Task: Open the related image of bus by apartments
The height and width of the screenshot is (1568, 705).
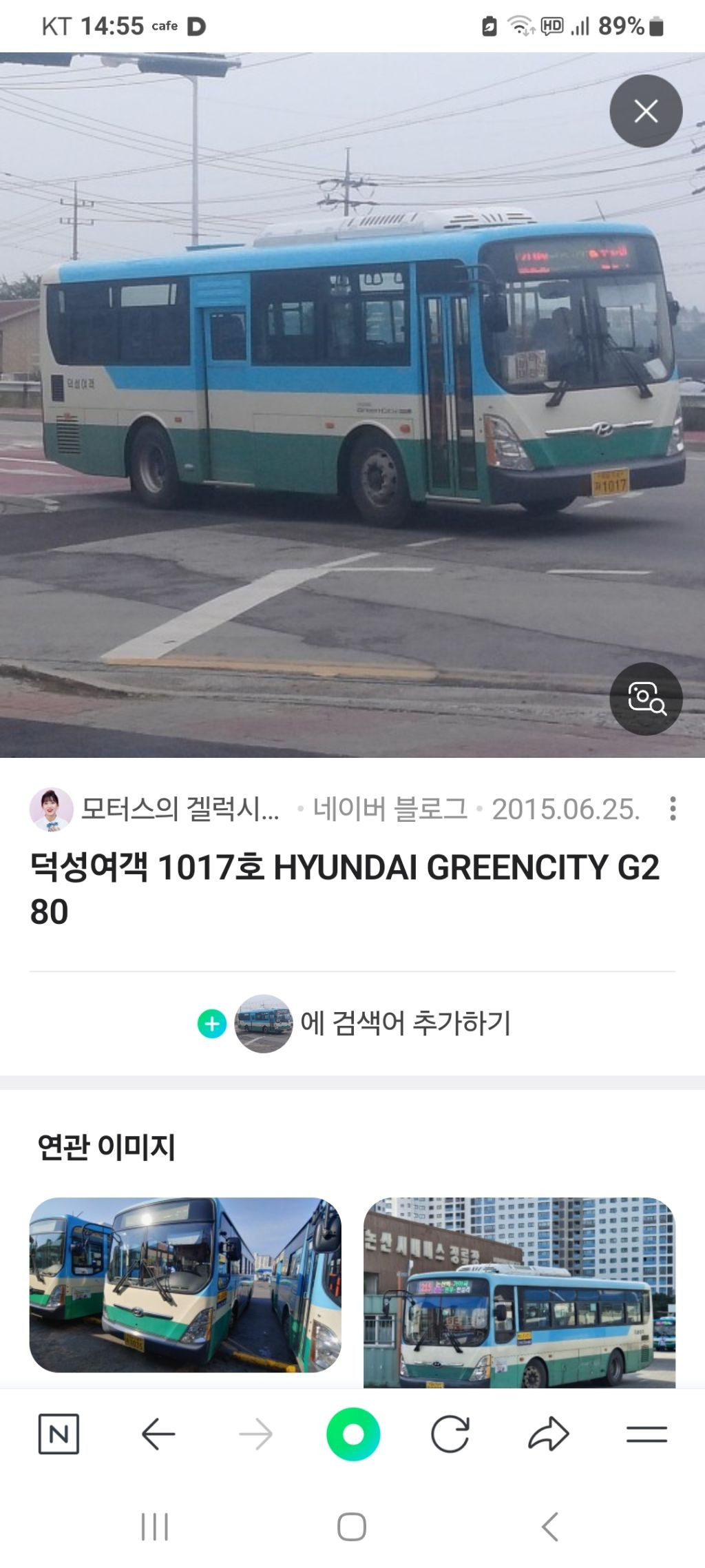Action: pos(519,1292)
